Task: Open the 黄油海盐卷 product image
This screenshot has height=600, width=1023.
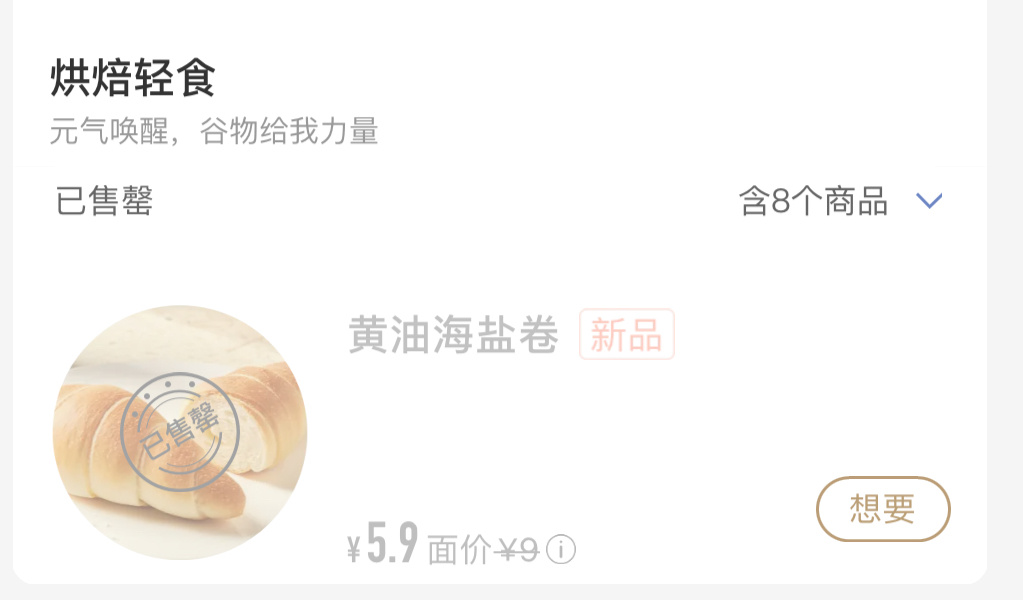Action: tap(180, 432)
